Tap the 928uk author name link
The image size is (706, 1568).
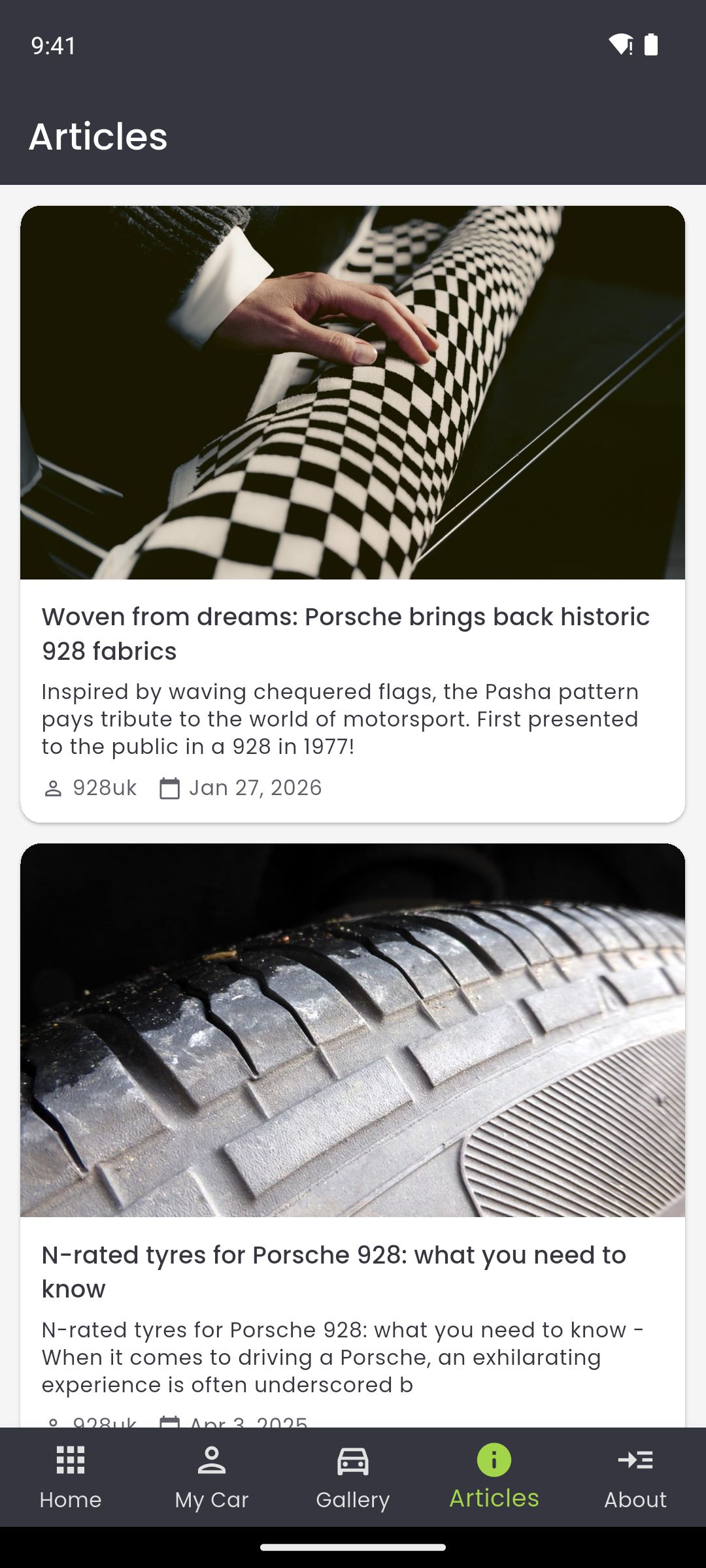coord(104,788)
